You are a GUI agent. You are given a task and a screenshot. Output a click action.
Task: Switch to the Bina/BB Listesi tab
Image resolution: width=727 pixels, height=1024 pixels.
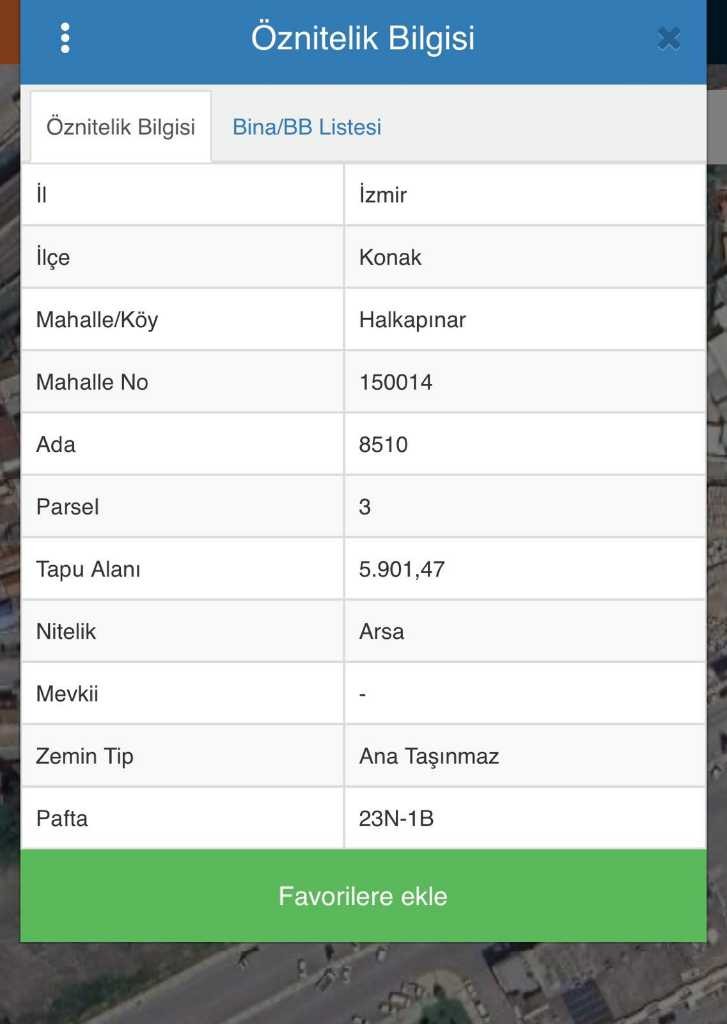tap(307, 127)
